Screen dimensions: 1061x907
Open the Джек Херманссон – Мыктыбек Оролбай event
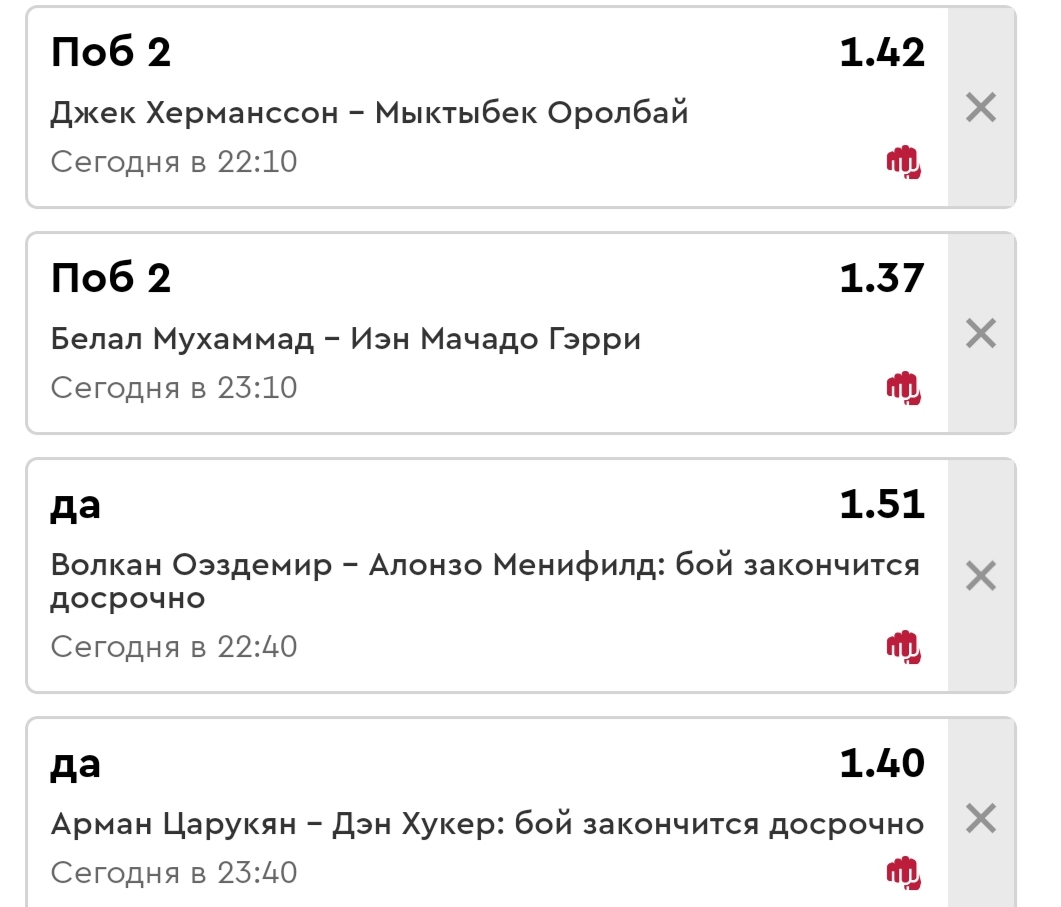pos(369,112)
